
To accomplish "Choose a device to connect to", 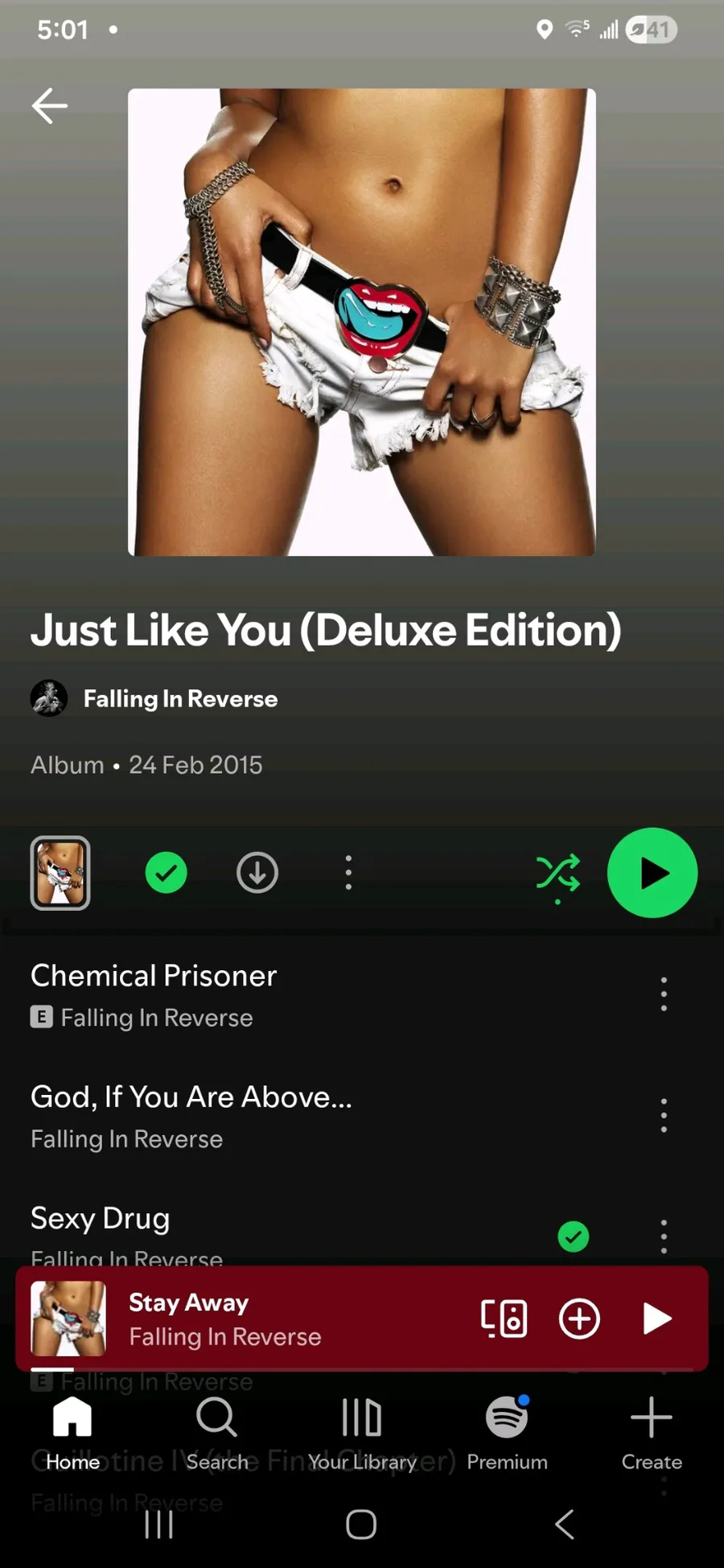I will [504, 1319].
